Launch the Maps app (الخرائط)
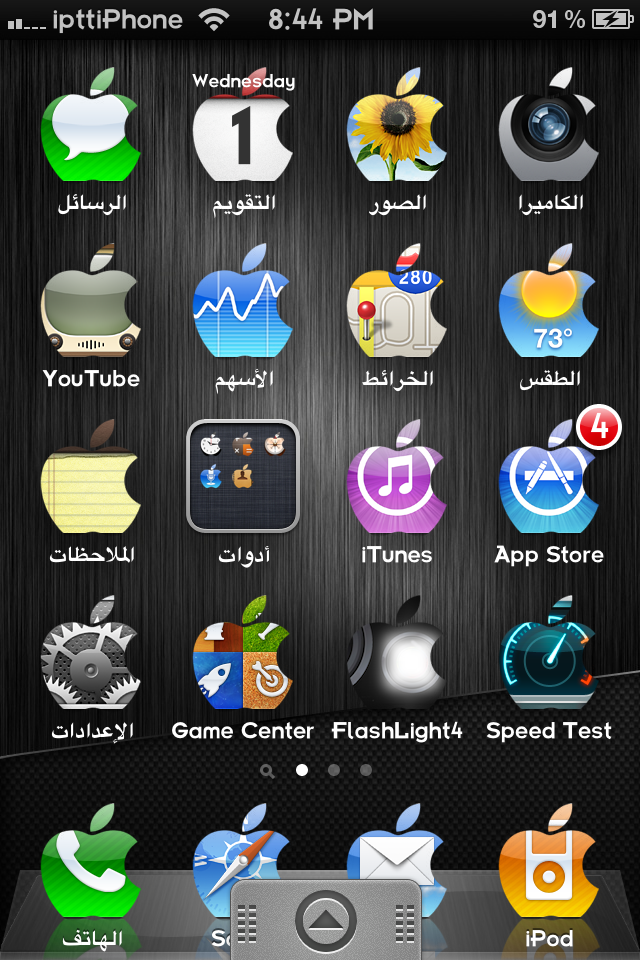 396,306
